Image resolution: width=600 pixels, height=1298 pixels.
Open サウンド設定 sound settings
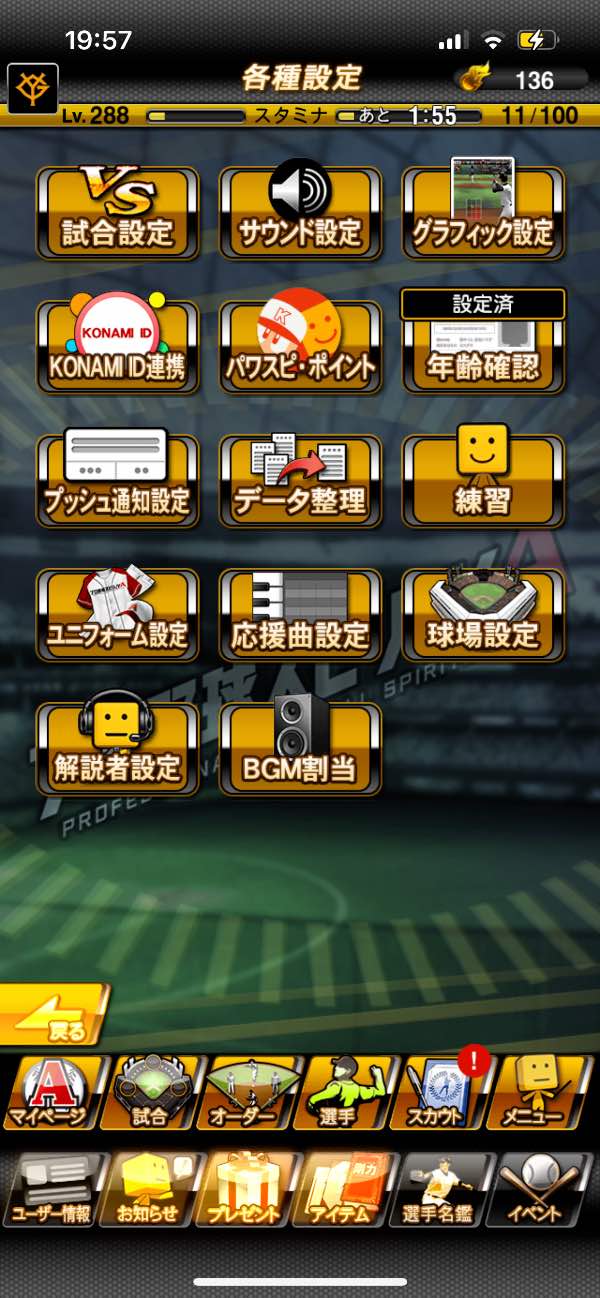(x=300, y=213)
